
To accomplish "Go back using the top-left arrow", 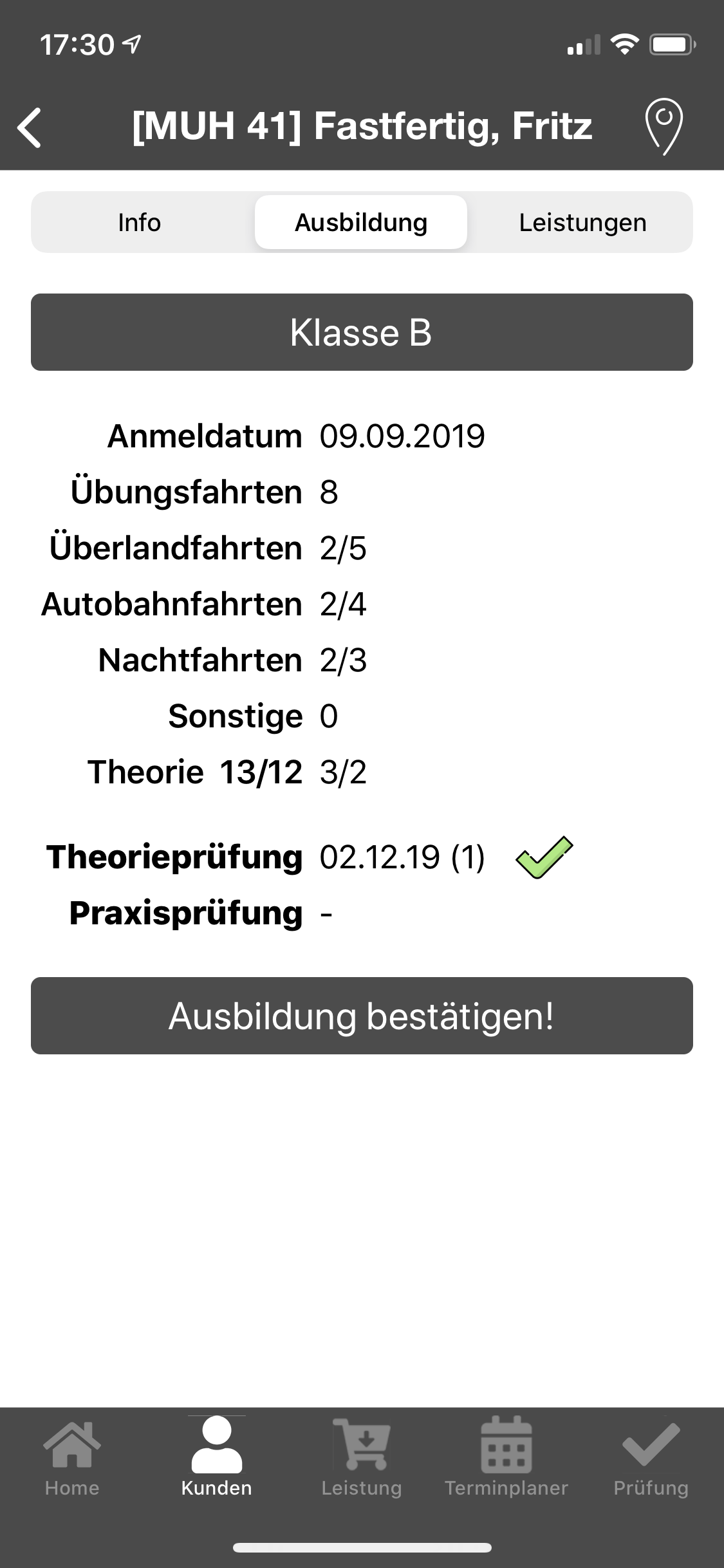I will click(30, 127).
